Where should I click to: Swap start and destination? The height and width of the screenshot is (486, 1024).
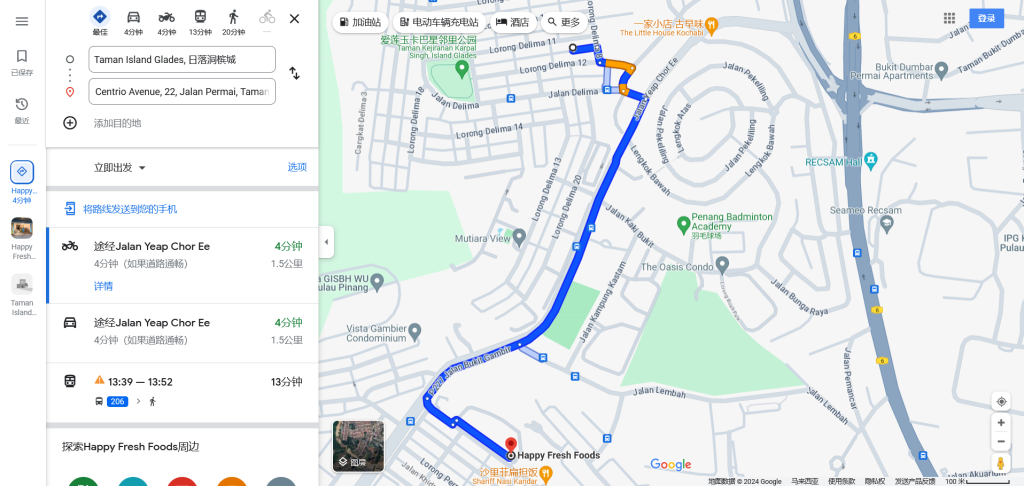295,74
